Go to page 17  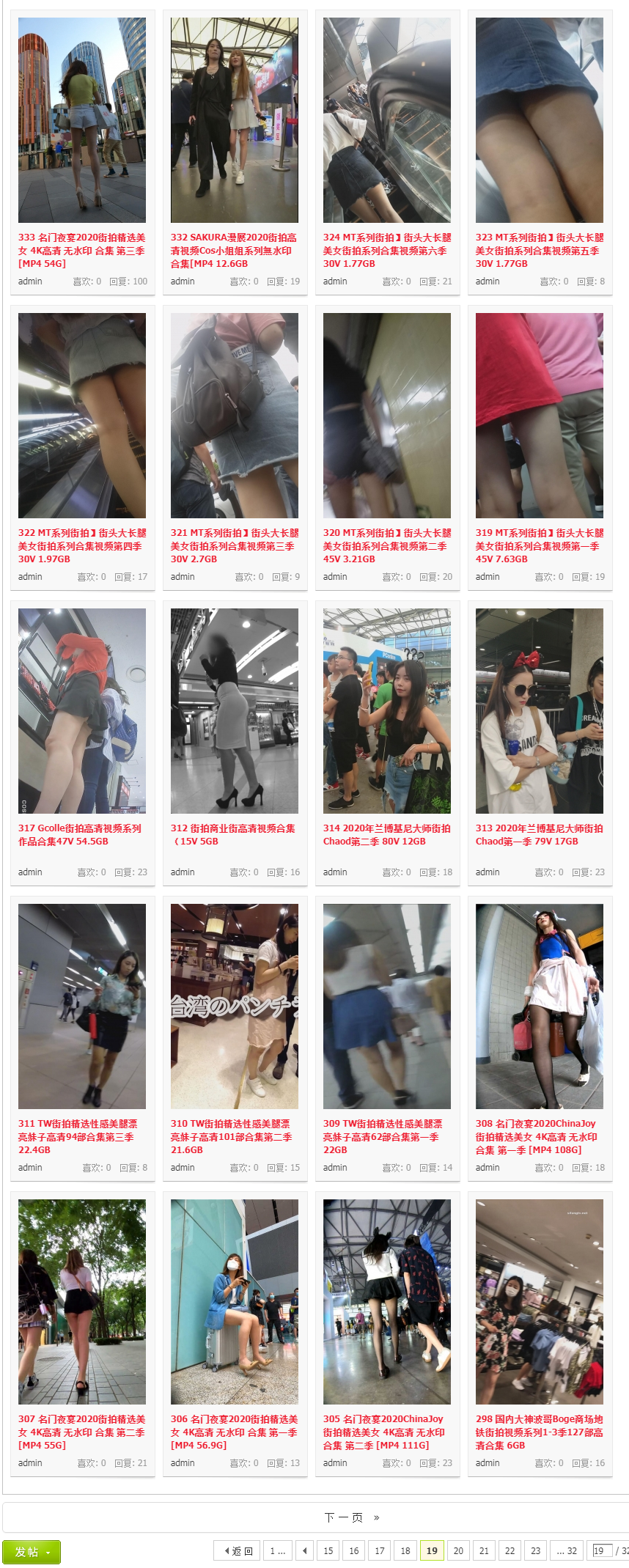(x=380, y=1551)
